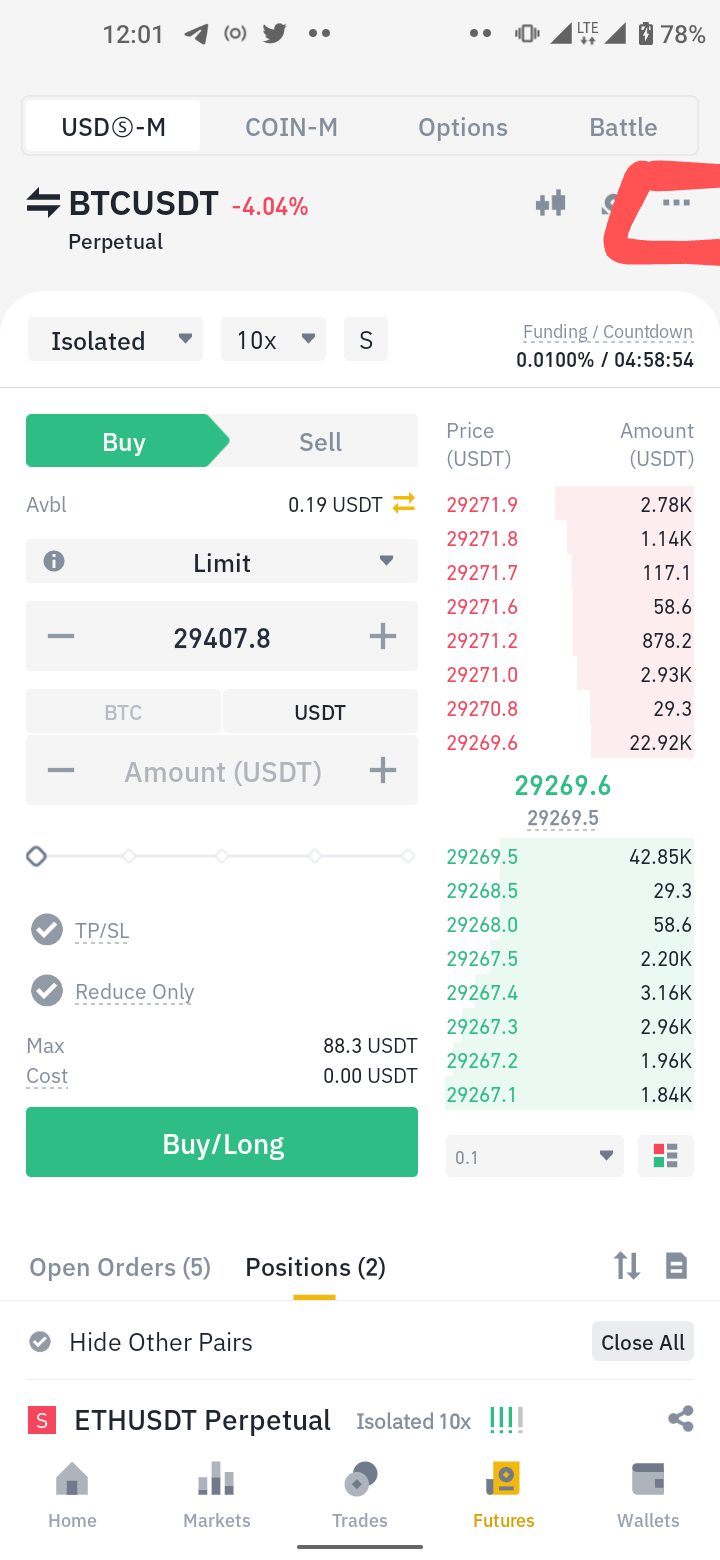
Task: Open the Isolated margin mode dropdown
Action: 115,340
